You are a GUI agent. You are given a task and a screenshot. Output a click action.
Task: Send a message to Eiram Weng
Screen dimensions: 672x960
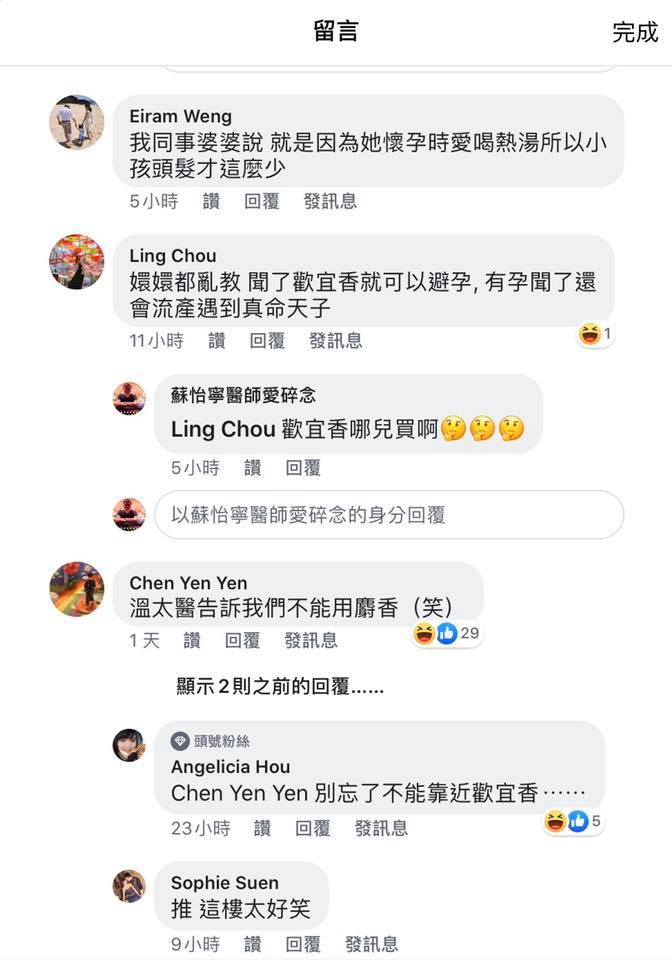click(x=330, y=201)
